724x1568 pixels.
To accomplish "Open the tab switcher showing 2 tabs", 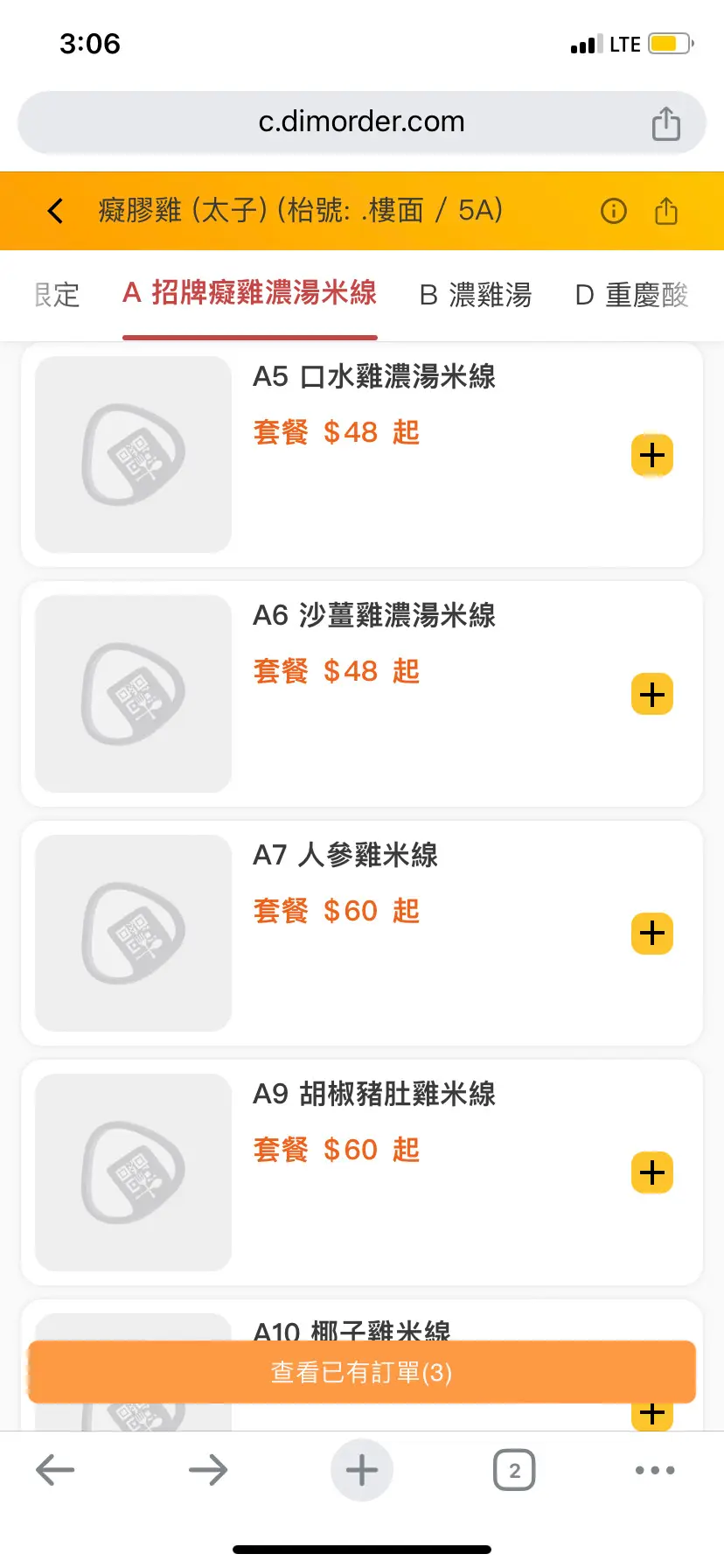I will 514,1470.
